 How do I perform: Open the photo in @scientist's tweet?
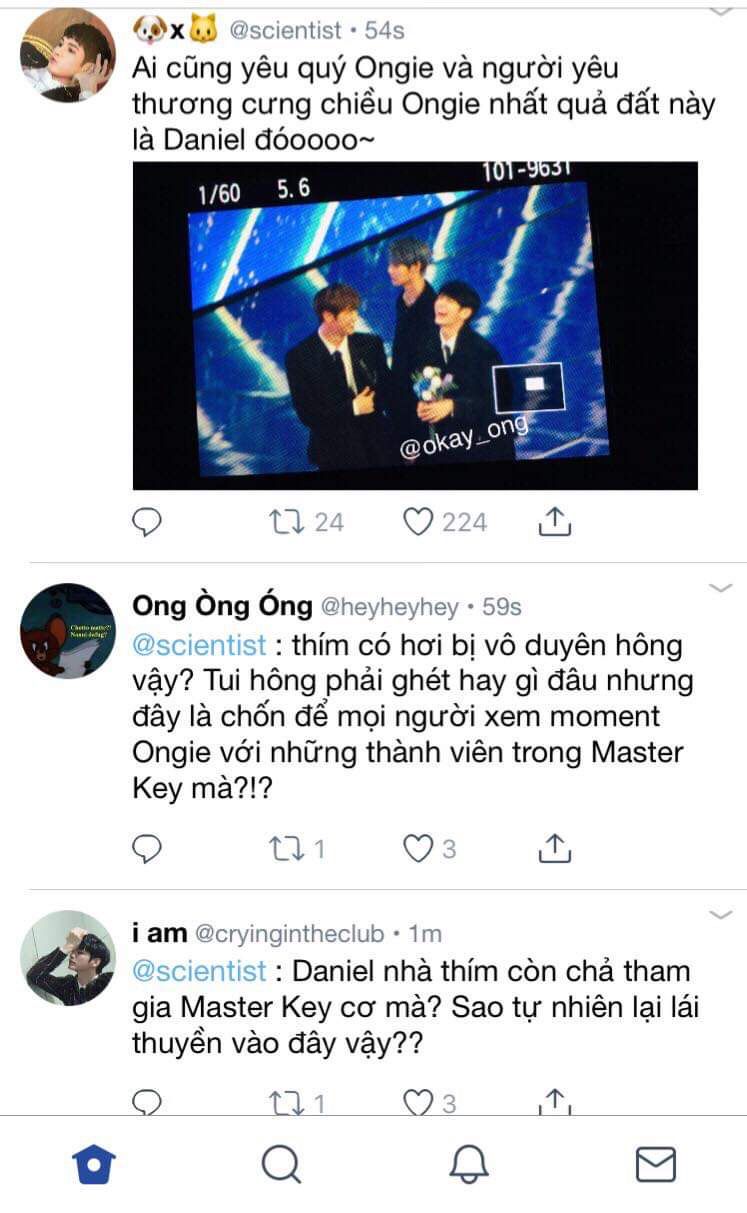click(415, 326)
